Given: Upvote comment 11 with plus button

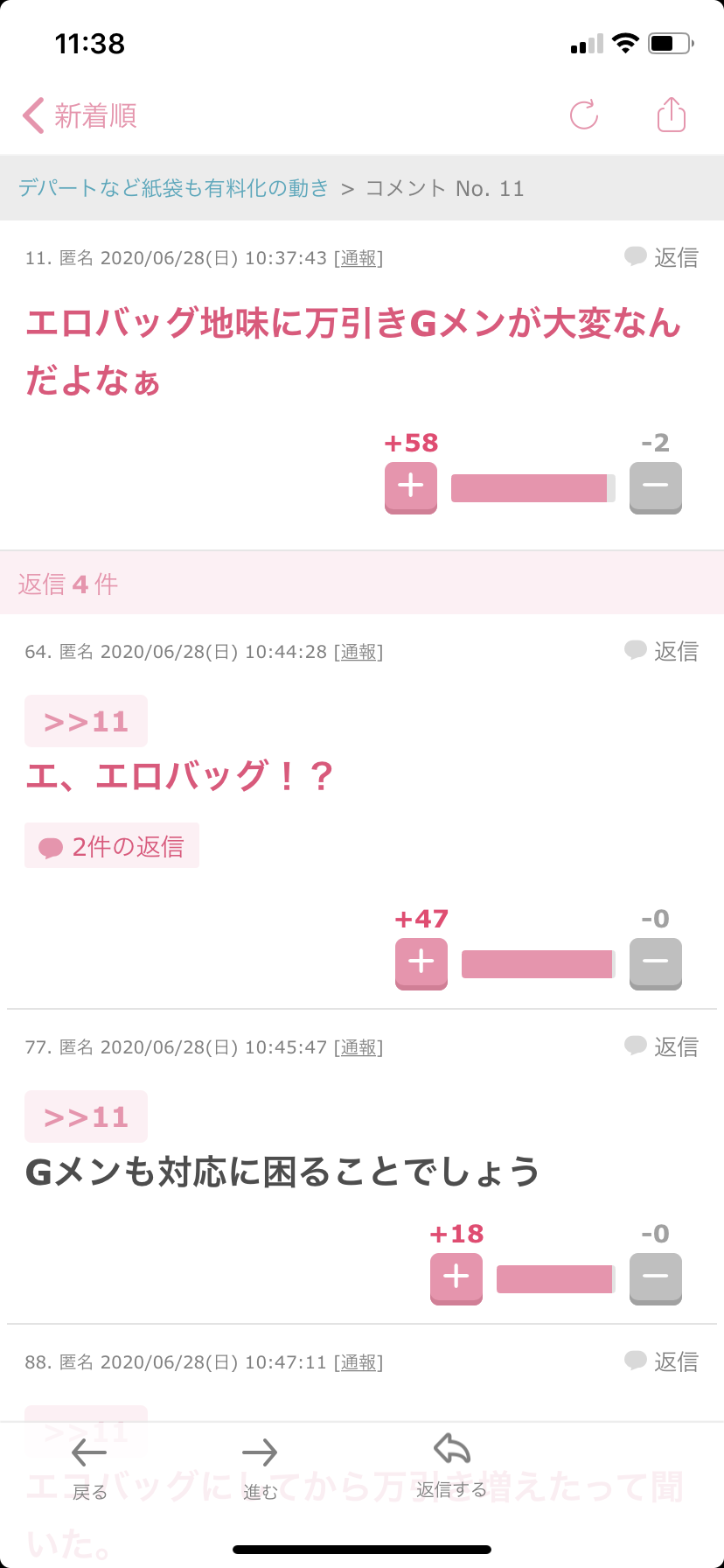Looking at the screenshot, I should tap(411, 487).
